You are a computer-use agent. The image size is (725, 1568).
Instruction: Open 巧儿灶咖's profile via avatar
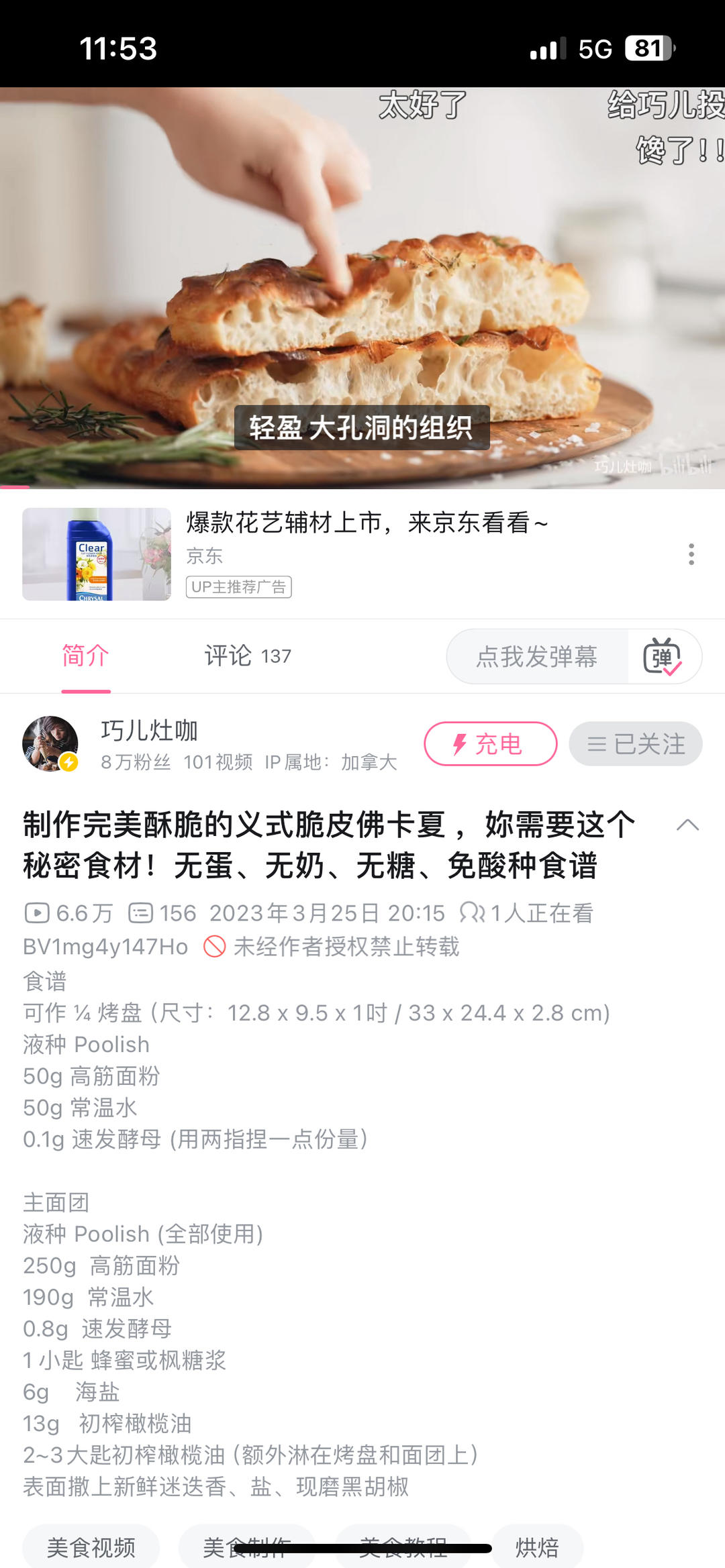[x=50, y=743]
